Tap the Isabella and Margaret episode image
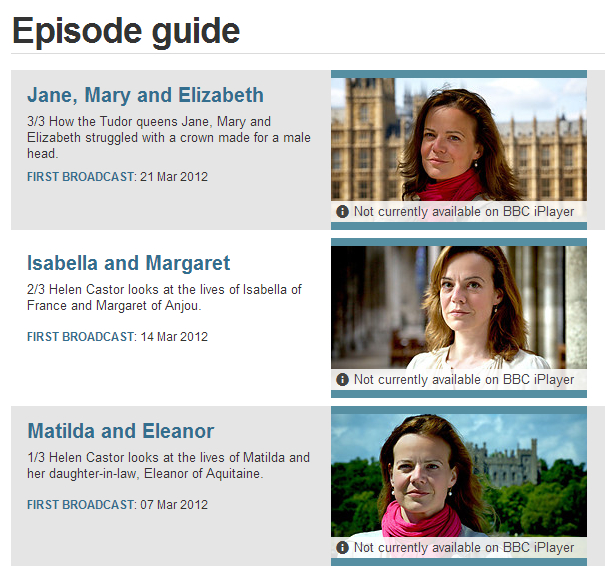605x584 pixels. 458,307
